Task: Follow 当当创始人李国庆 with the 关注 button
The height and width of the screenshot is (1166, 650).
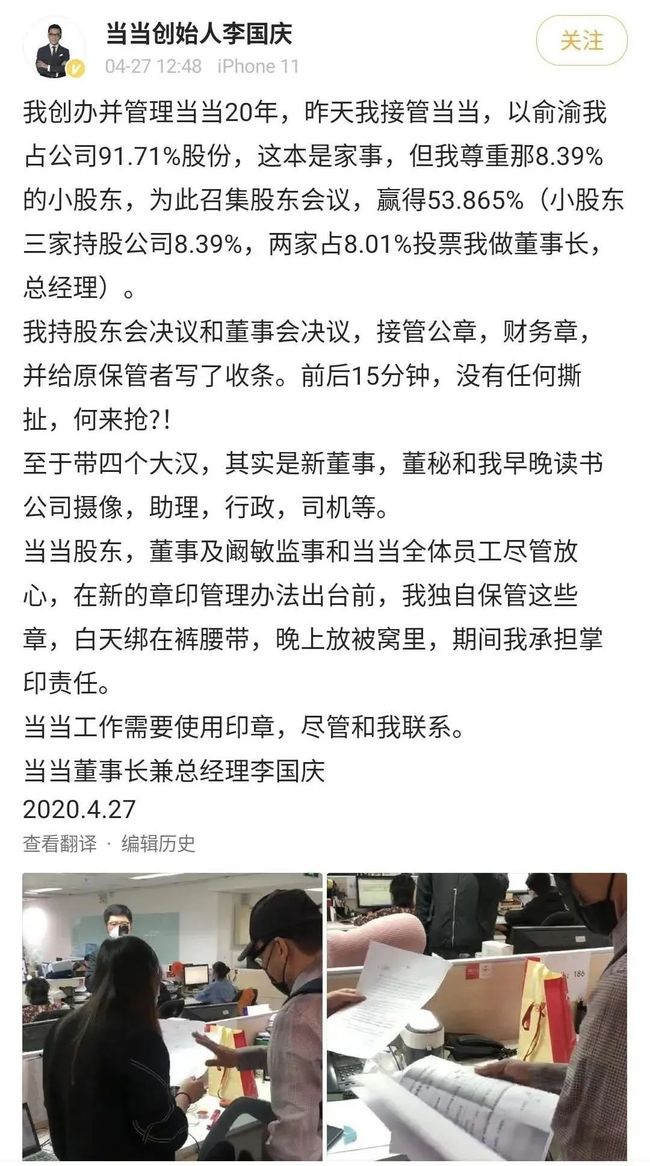Action: point(582,40)
